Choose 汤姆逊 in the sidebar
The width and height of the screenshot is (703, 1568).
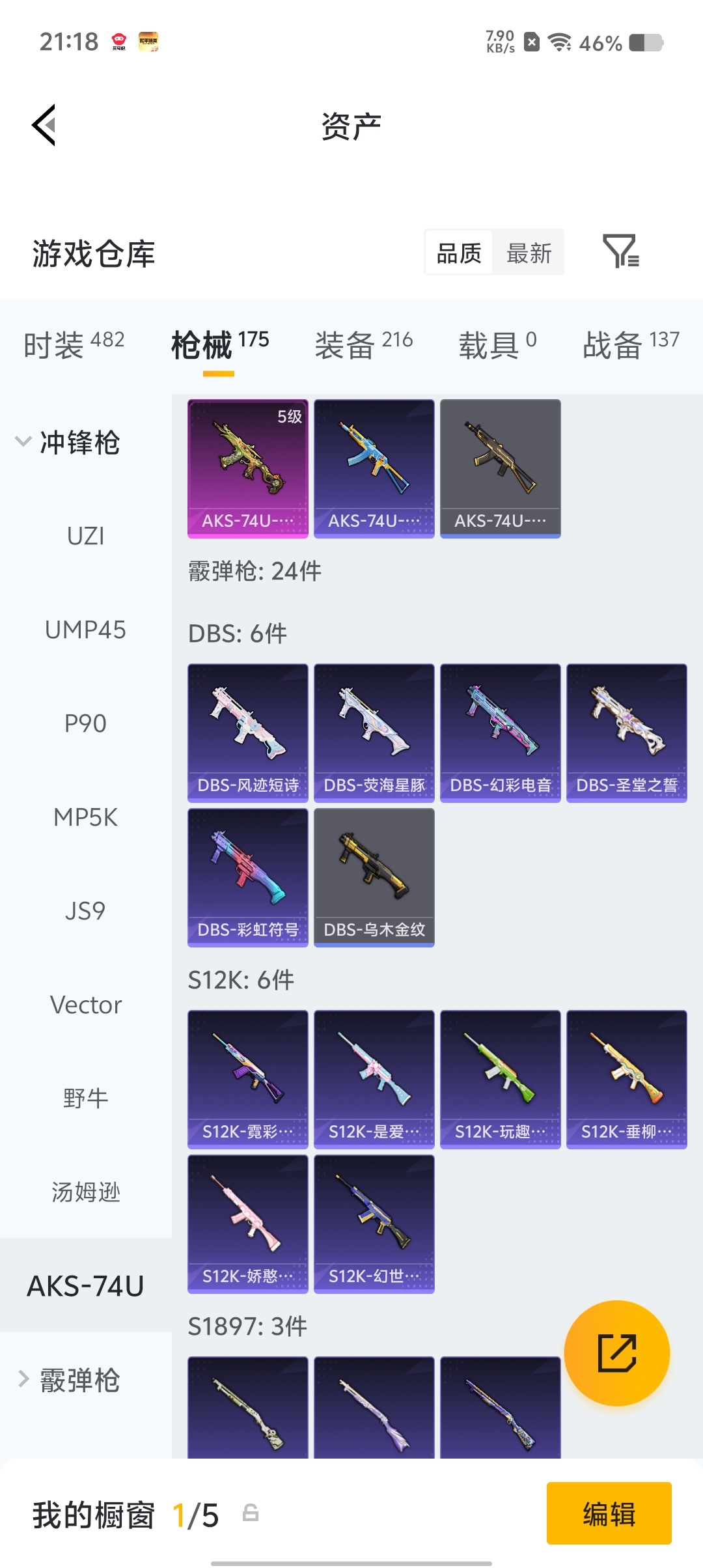tap(85, 1192)
